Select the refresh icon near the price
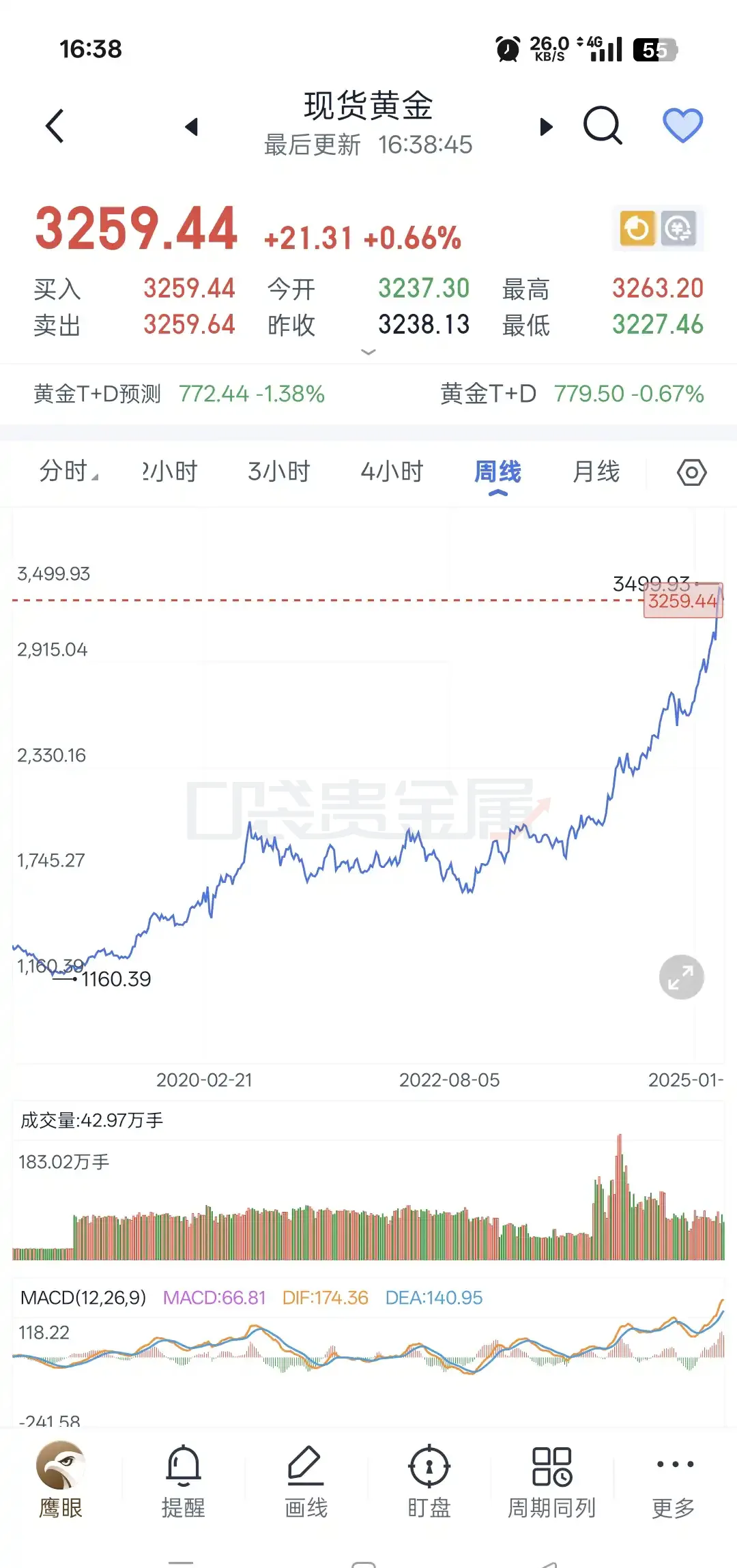The width and height of the screenshot is (737, 1568). pos(637,228)
